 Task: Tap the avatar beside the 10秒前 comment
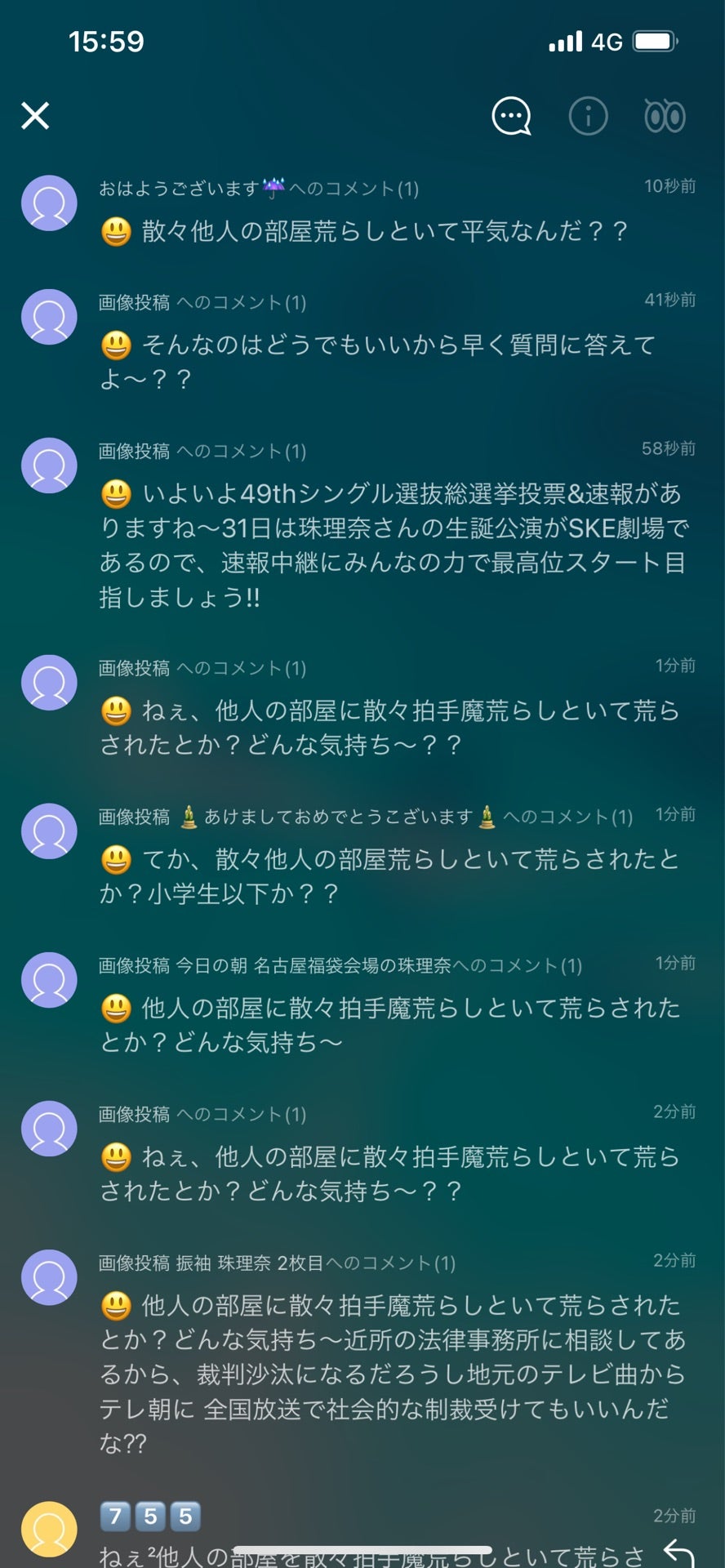pos(49,203)
